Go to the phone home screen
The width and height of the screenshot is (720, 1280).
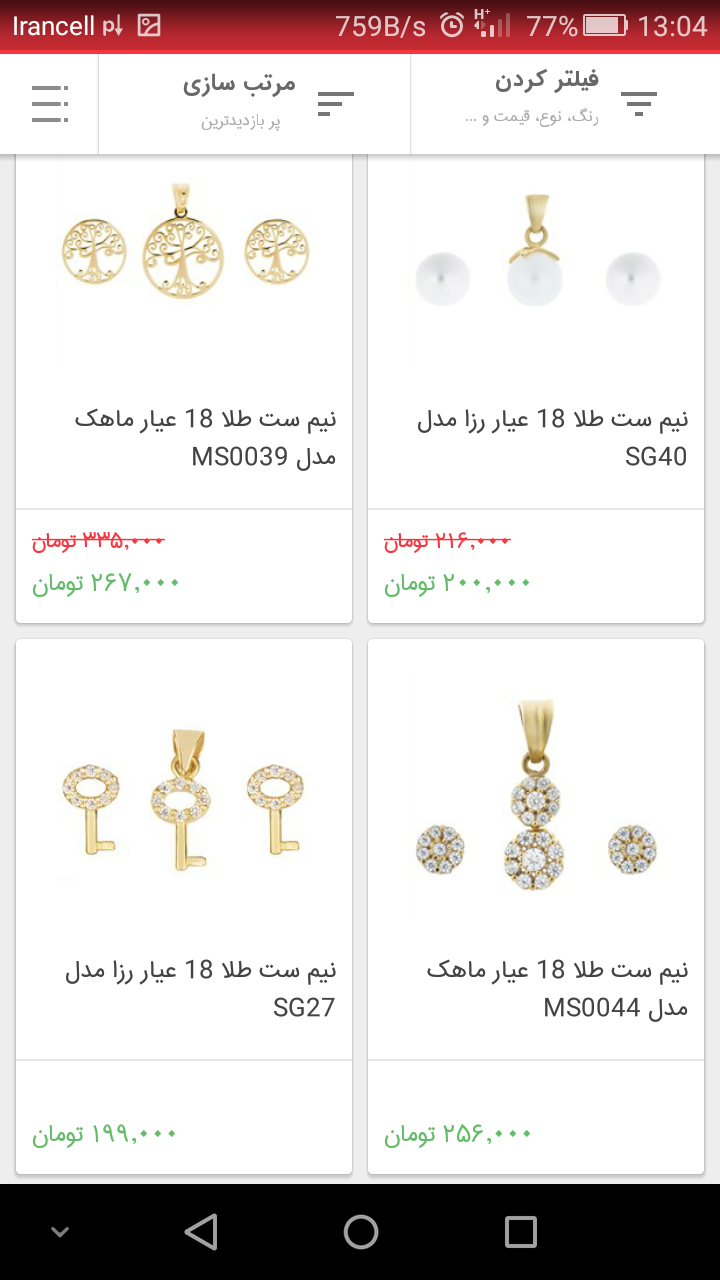(x=360, y=1232)
